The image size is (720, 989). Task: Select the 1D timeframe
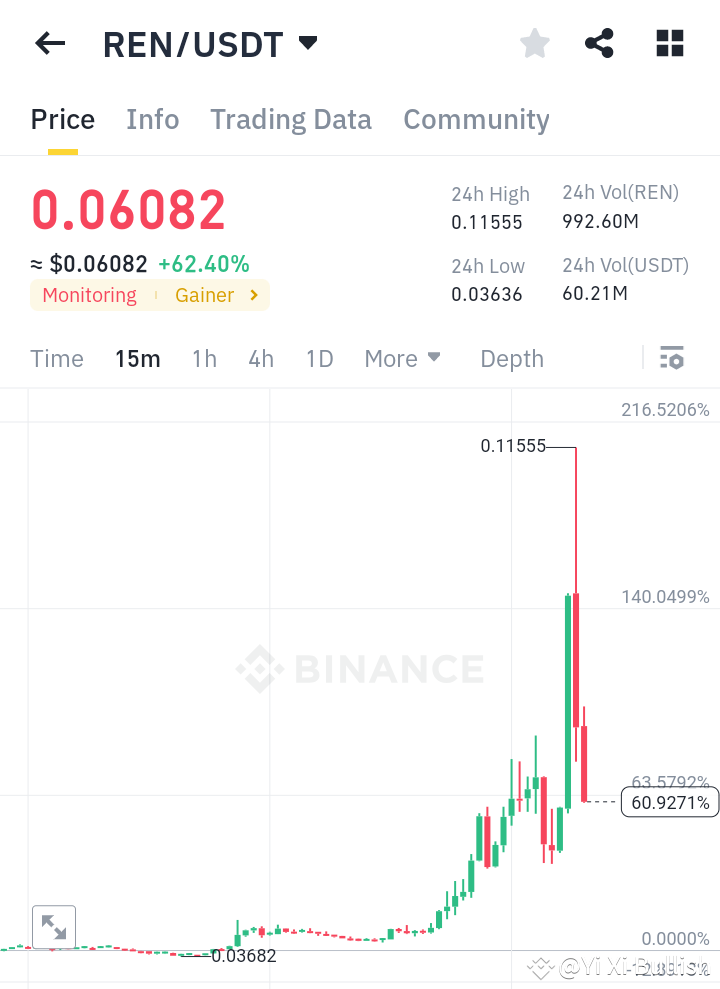pos(319,358)
